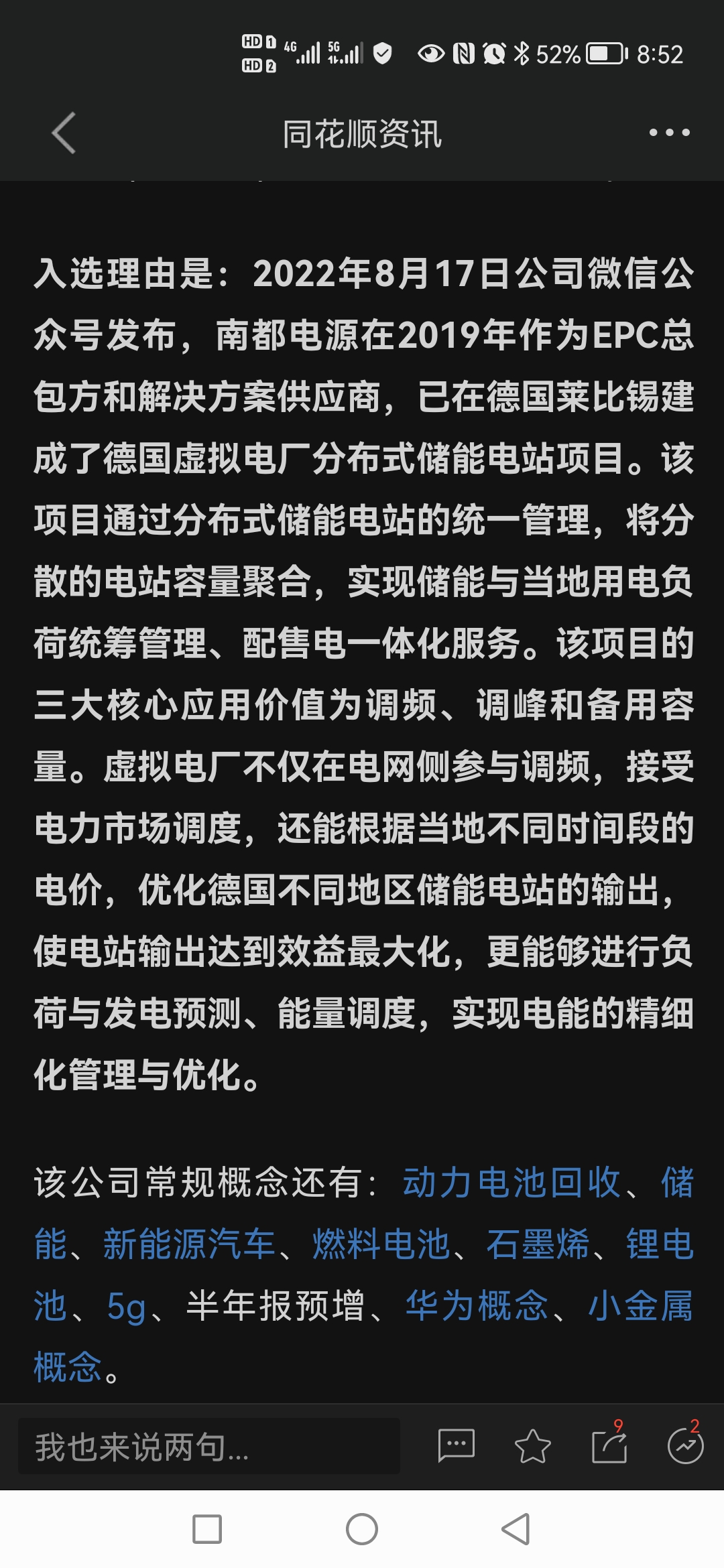Open the comments icon in bottom bar
This screenshot has width=724, height=1568.
click(x=457, y=1446)
